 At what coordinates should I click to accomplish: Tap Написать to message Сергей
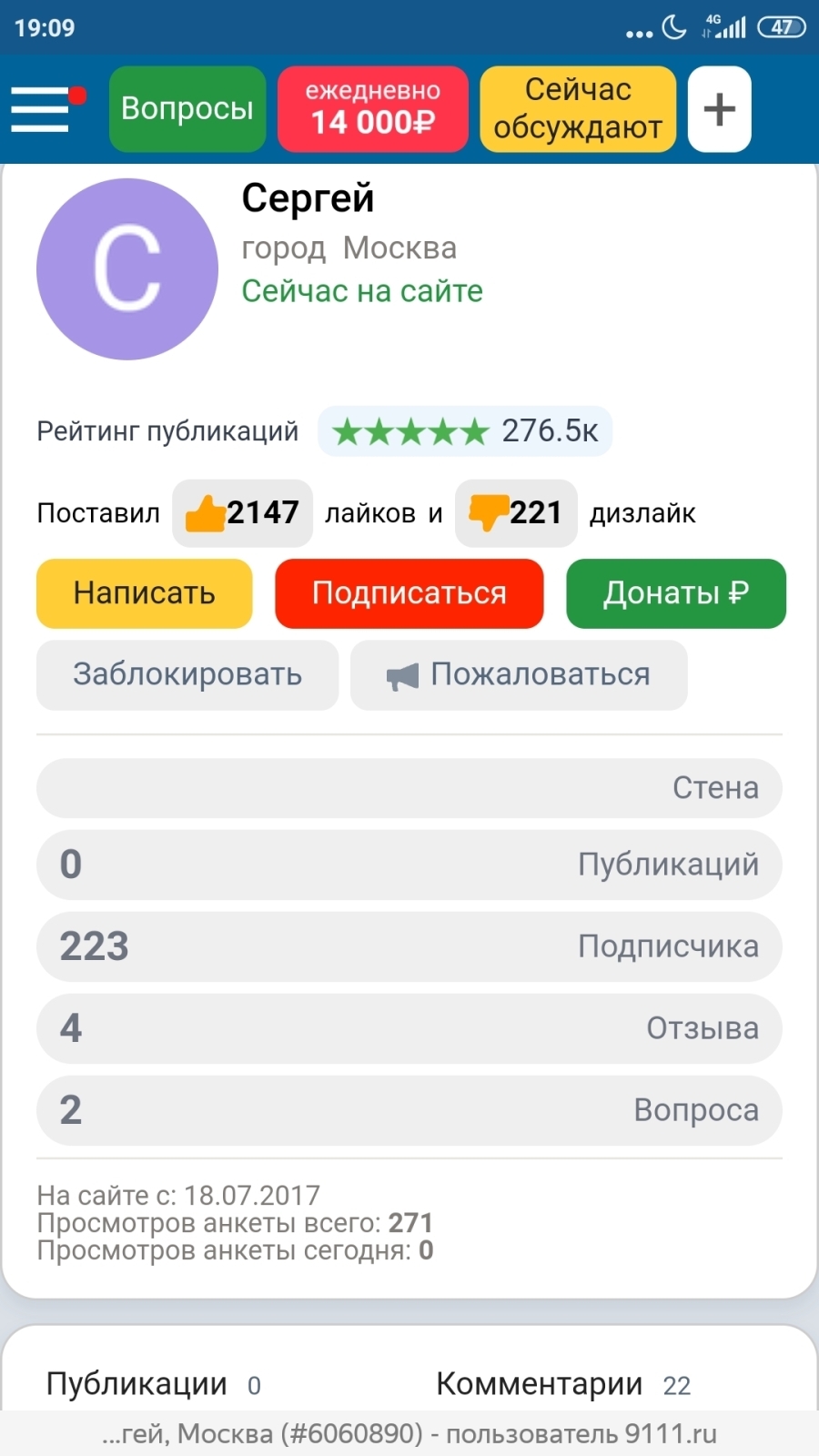[144, 593]
